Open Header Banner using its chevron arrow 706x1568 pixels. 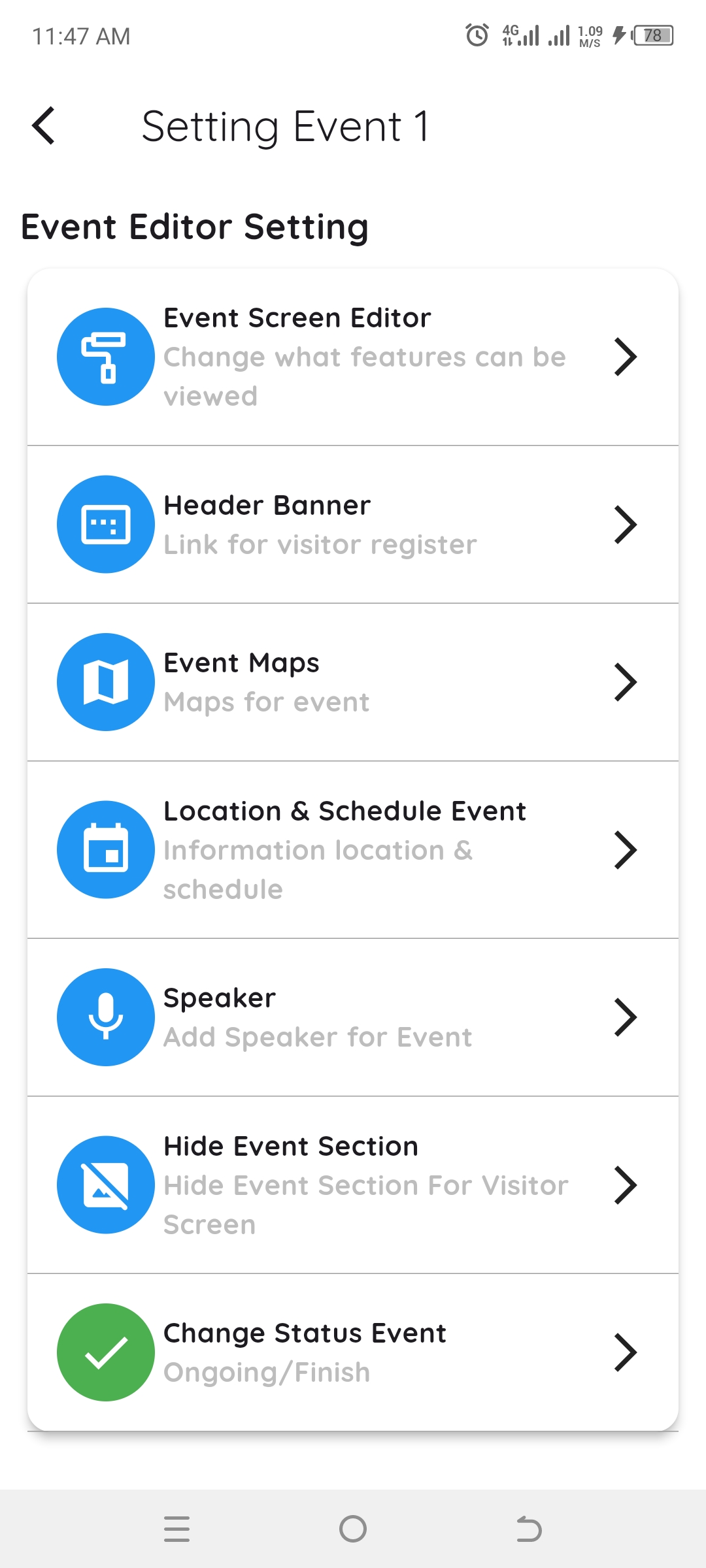click(626, 524)
